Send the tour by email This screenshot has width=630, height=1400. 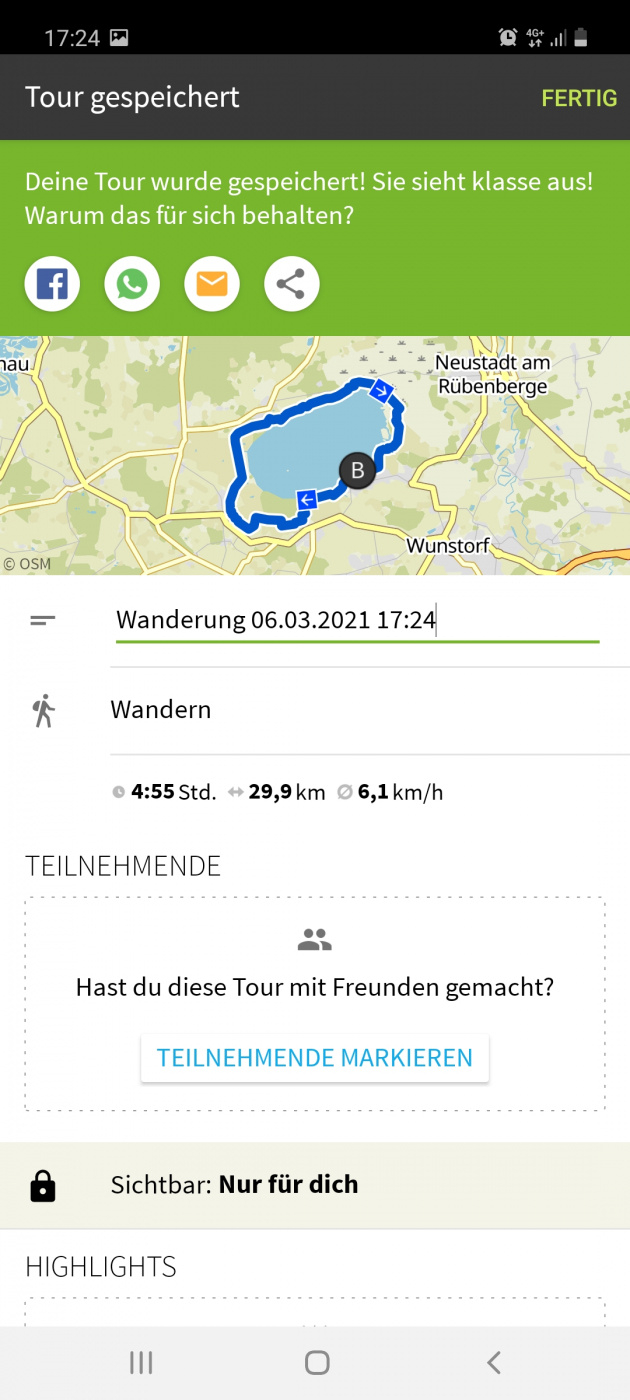[x=212, y=285]
